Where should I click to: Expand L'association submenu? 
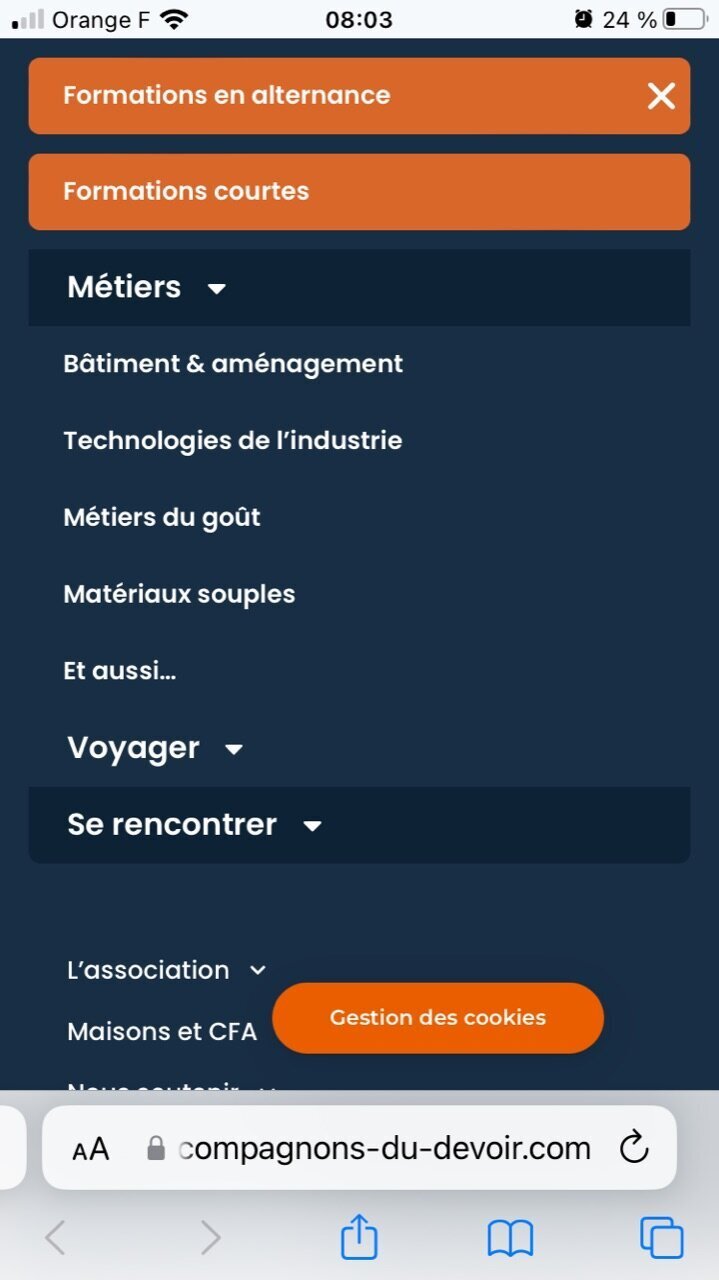167,970
